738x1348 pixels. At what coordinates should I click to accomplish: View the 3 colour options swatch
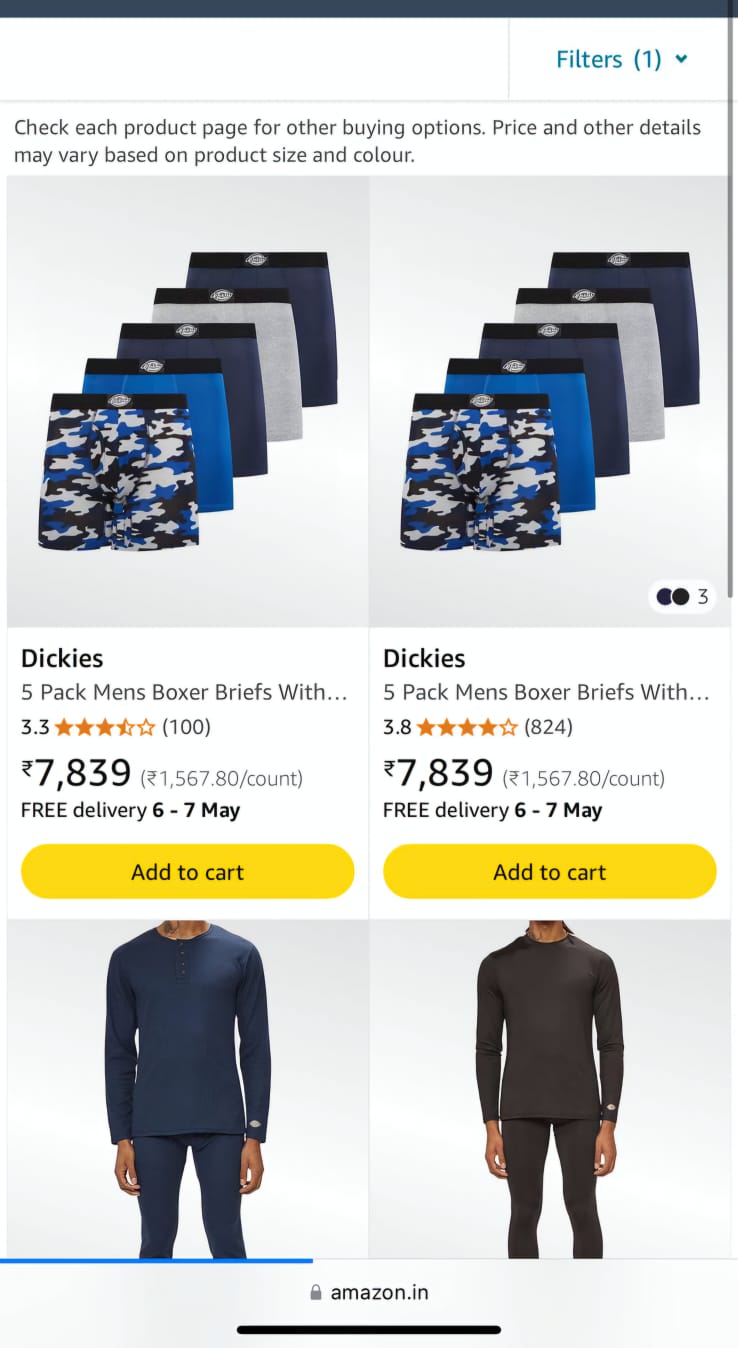[x=682, y=597]
